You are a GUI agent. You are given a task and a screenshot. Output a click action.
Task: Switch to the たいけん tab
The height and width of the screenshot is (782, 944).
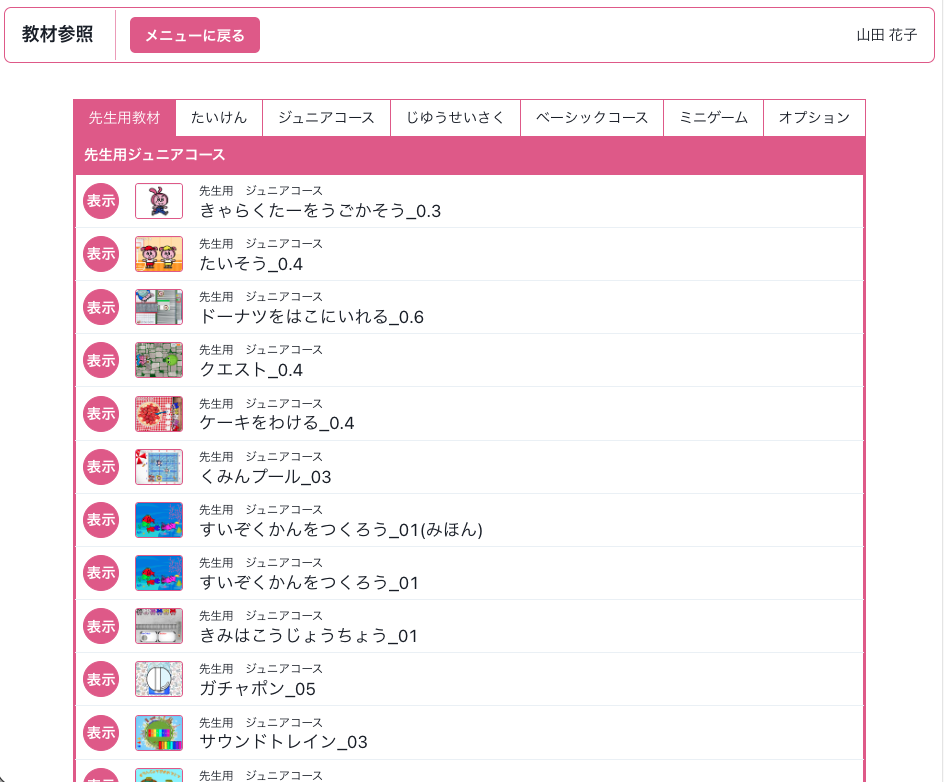coord(219,118)
